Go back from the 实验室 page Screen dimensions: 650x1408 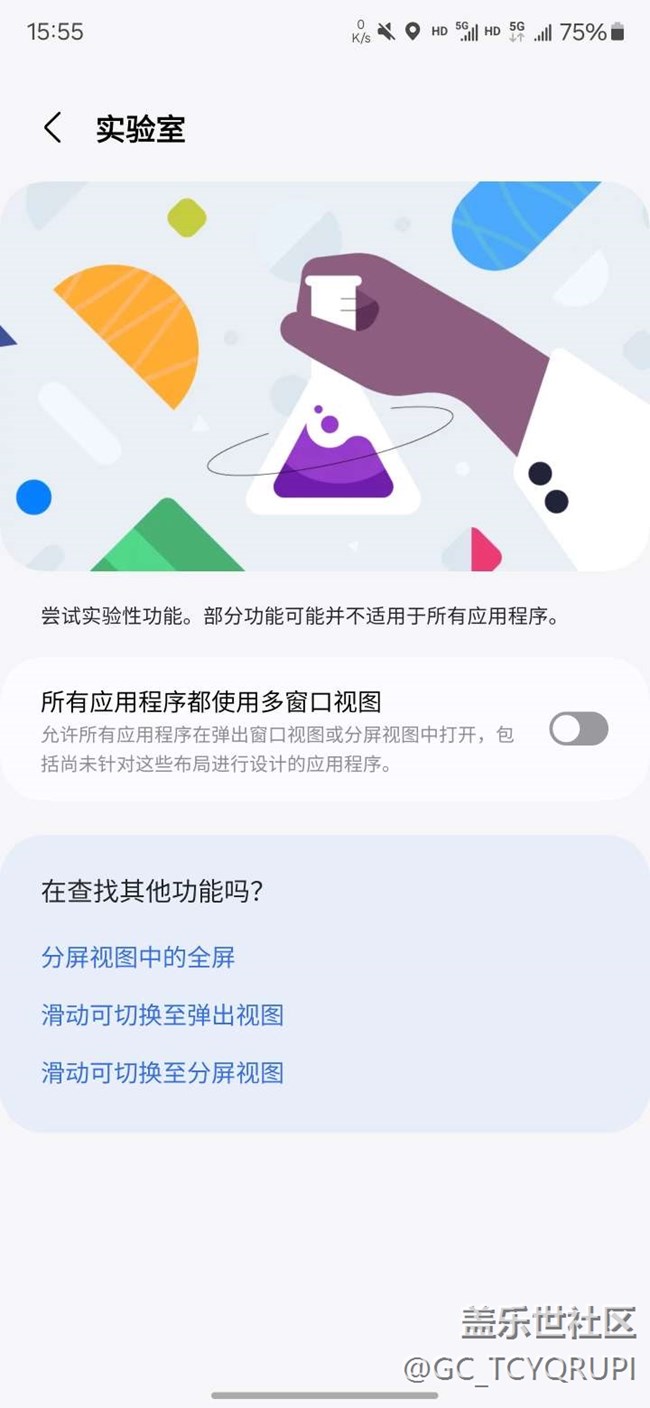pyautogui.click(x=52, y=128)
